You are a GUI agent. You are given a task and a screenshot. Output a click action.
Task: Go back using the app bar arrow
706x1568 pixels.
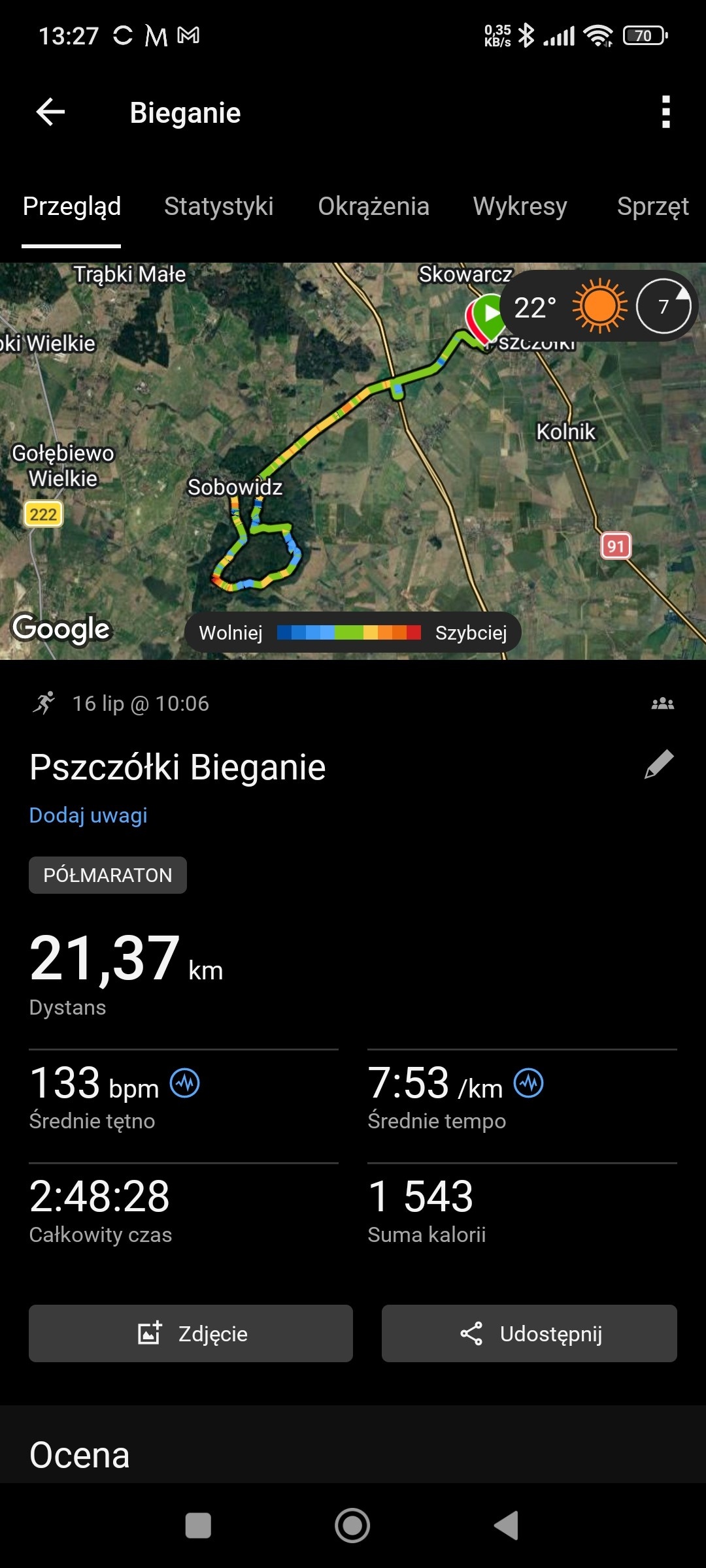point(50,112)
